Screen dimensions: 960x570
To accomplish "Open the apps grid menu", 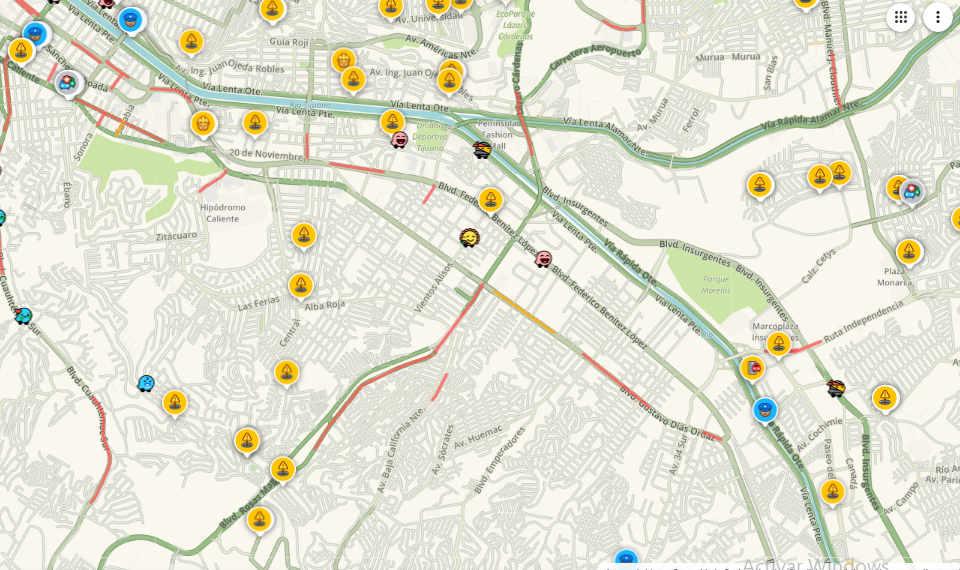I will (x=900, y=17).
